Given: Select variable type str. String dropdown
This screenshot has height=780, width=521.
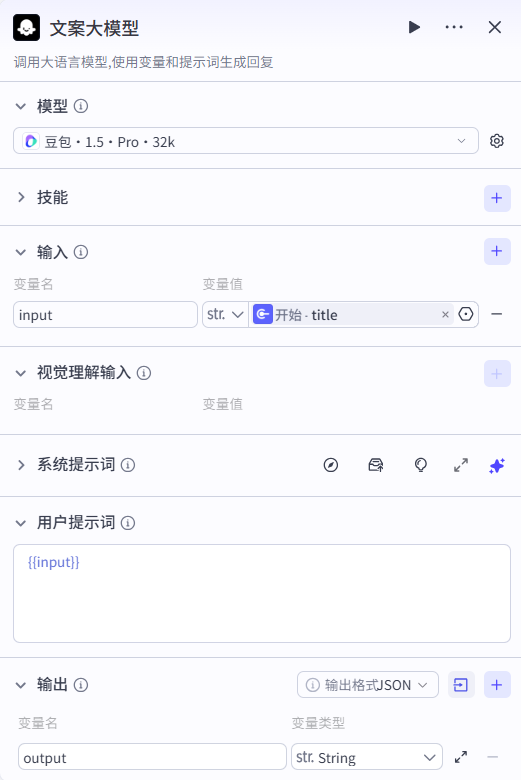Looking at the screenshot, I should 367,757.
